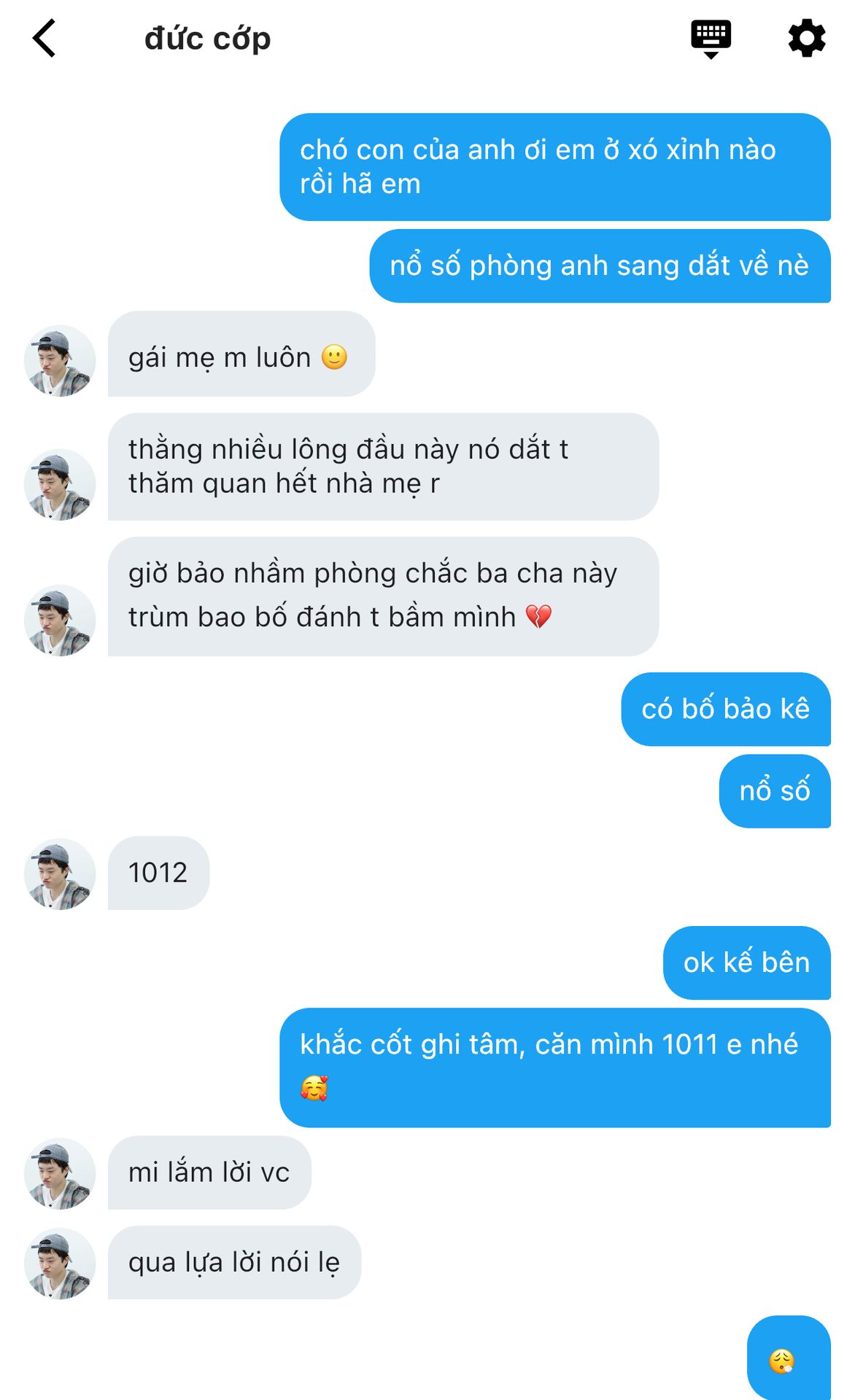Open chat settings gear
The height and width of the screenshot is (1400, 855).
[x=806, y=38]
